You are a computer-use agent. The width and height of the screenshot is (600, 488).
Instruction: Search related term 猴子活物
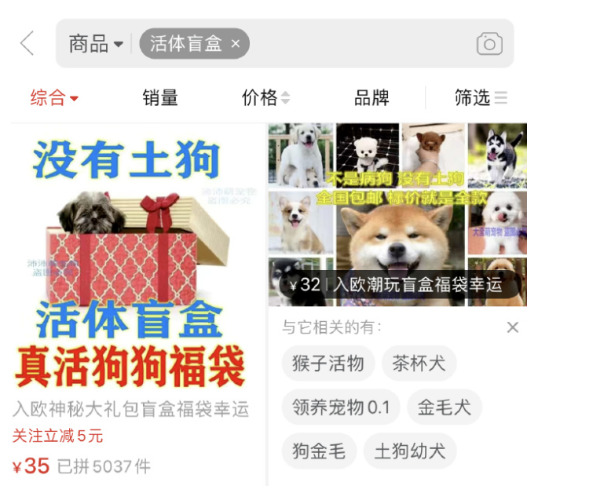328,363
